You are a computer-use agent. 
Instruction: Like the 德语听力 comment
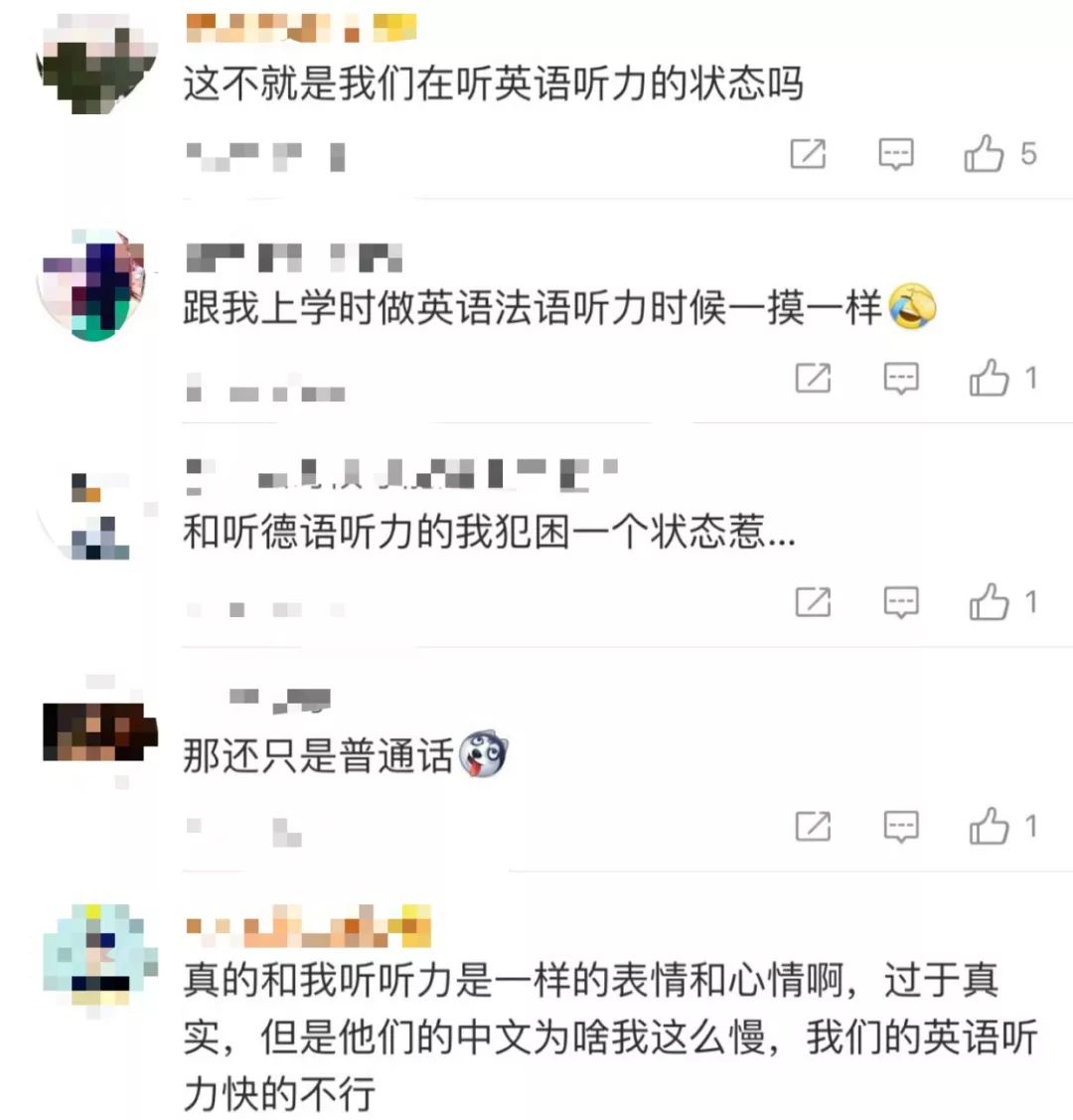pos(990,602)
